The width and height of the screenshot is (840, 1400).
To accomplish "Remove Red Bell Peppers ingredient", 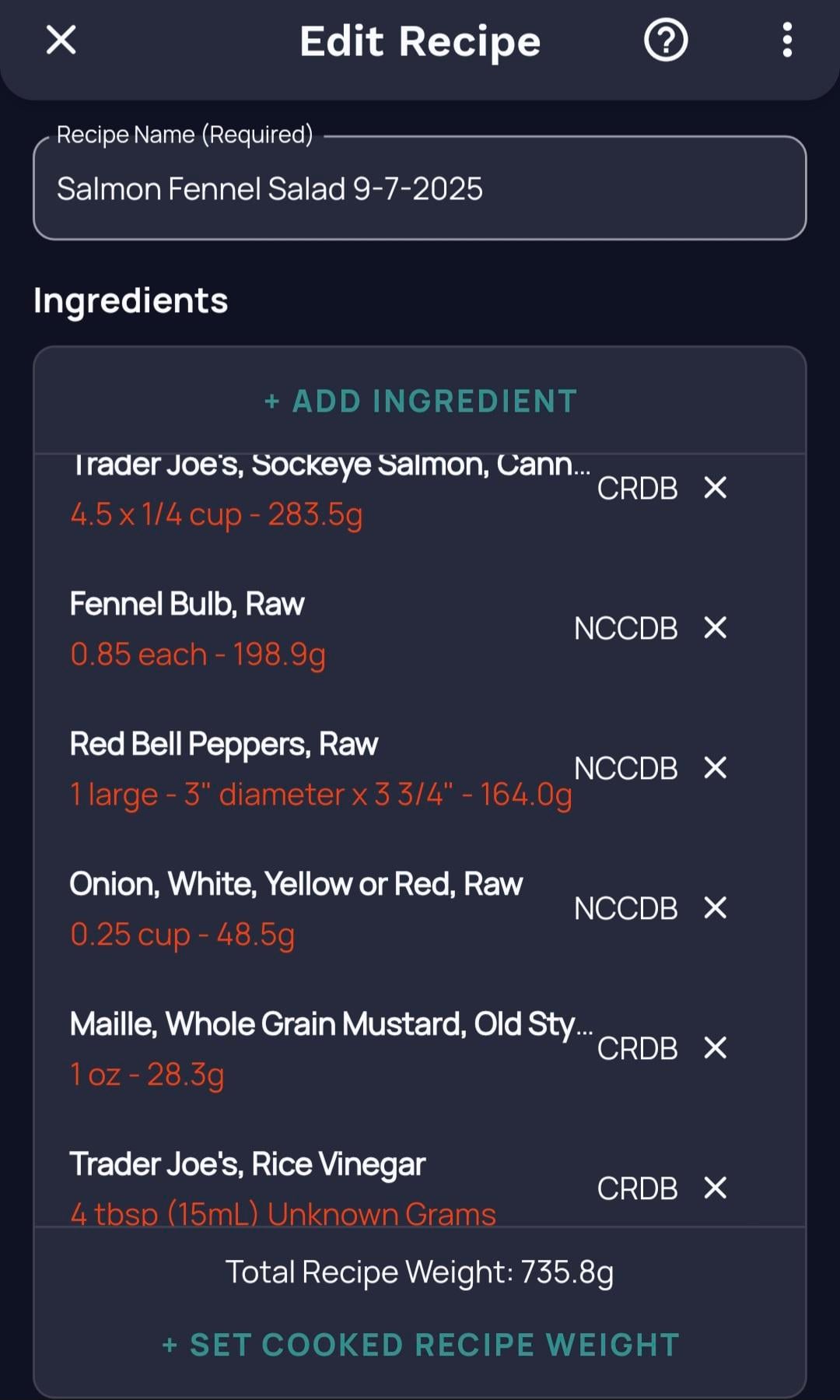I will (715, 768).
